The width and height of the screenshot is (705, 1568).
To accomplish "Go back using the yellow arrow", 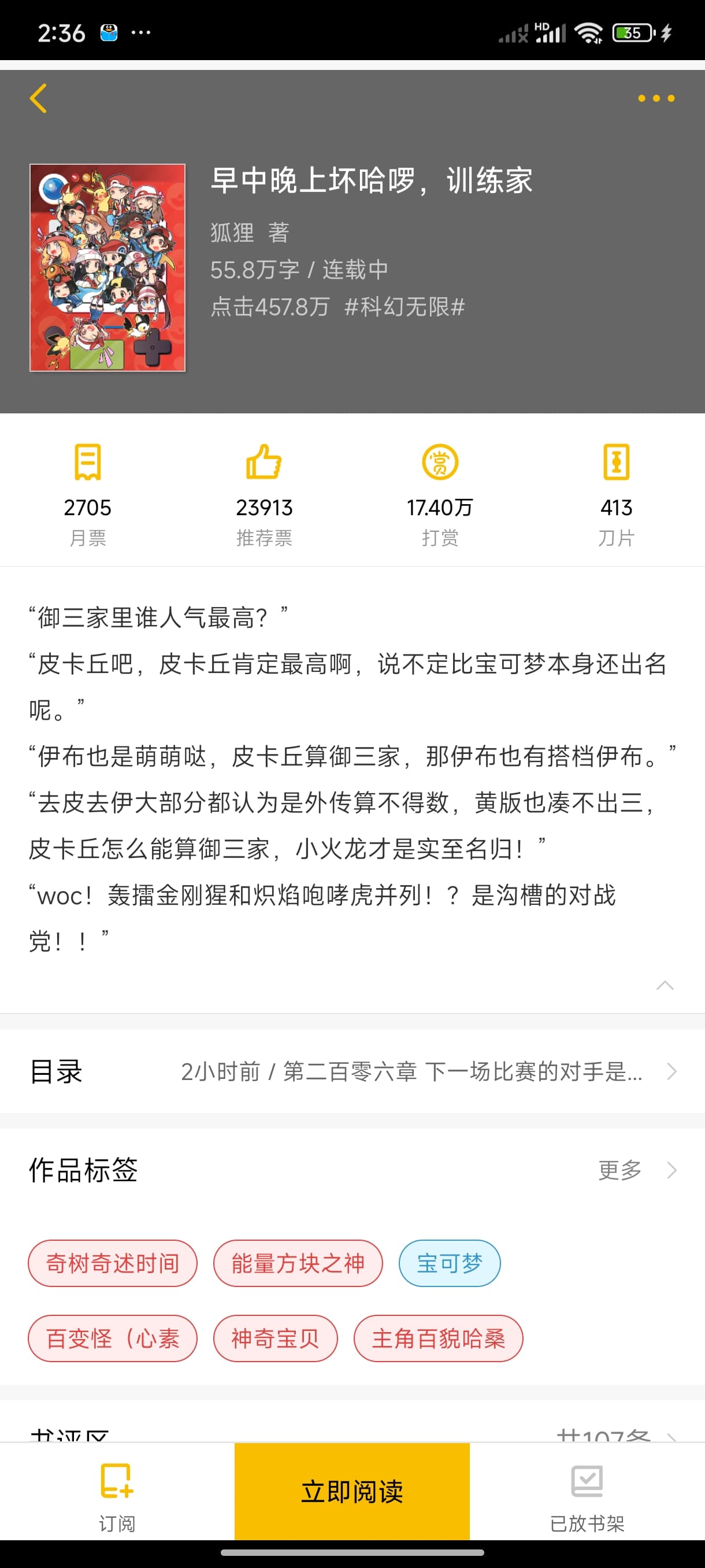I will pyautogui.click(x=38, y=98).
